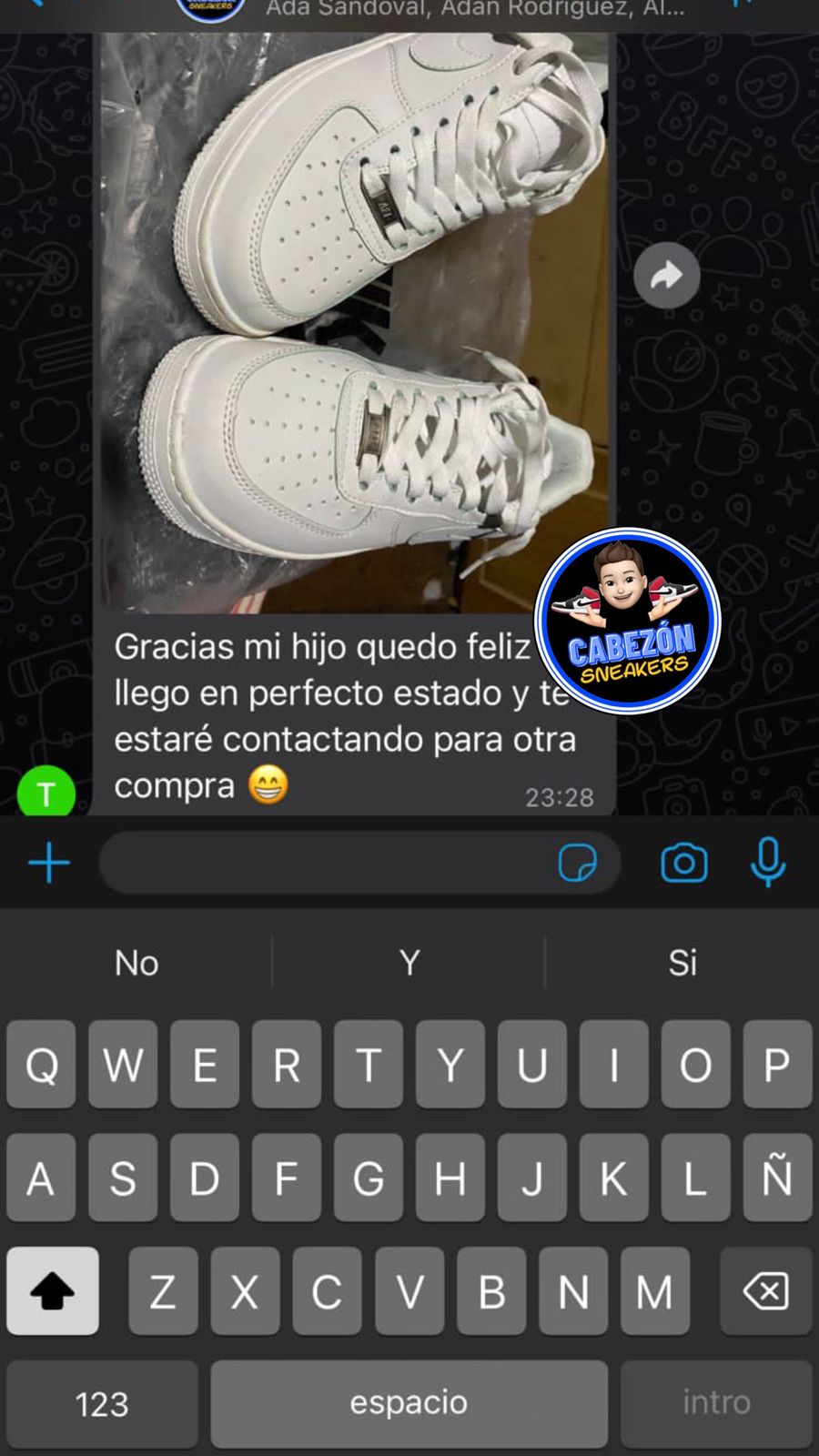819x1456 pixels.
Task: Insert the suggested word "Si"
Action: pos(682,963)
